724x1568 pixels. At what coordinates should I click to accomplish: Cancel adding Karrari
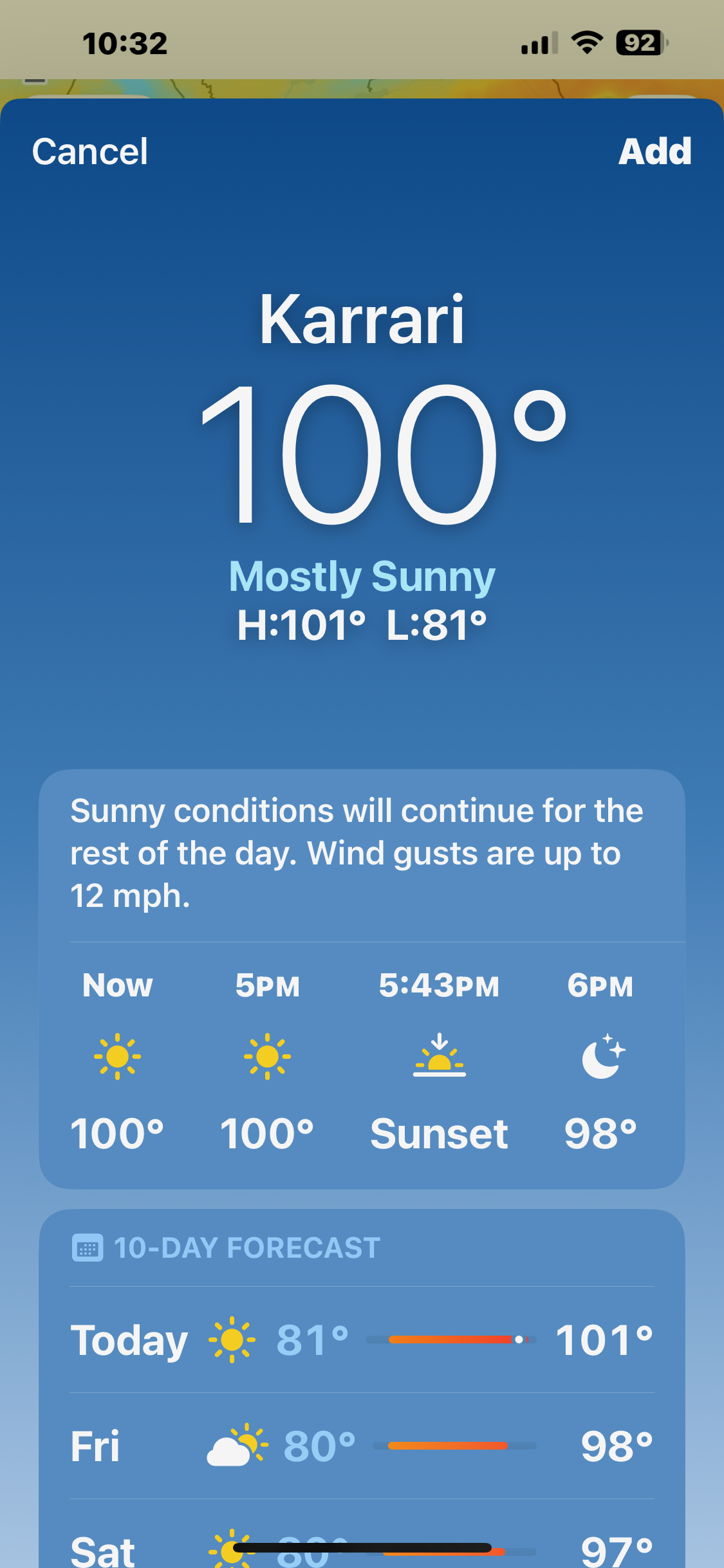pos(90,152)
